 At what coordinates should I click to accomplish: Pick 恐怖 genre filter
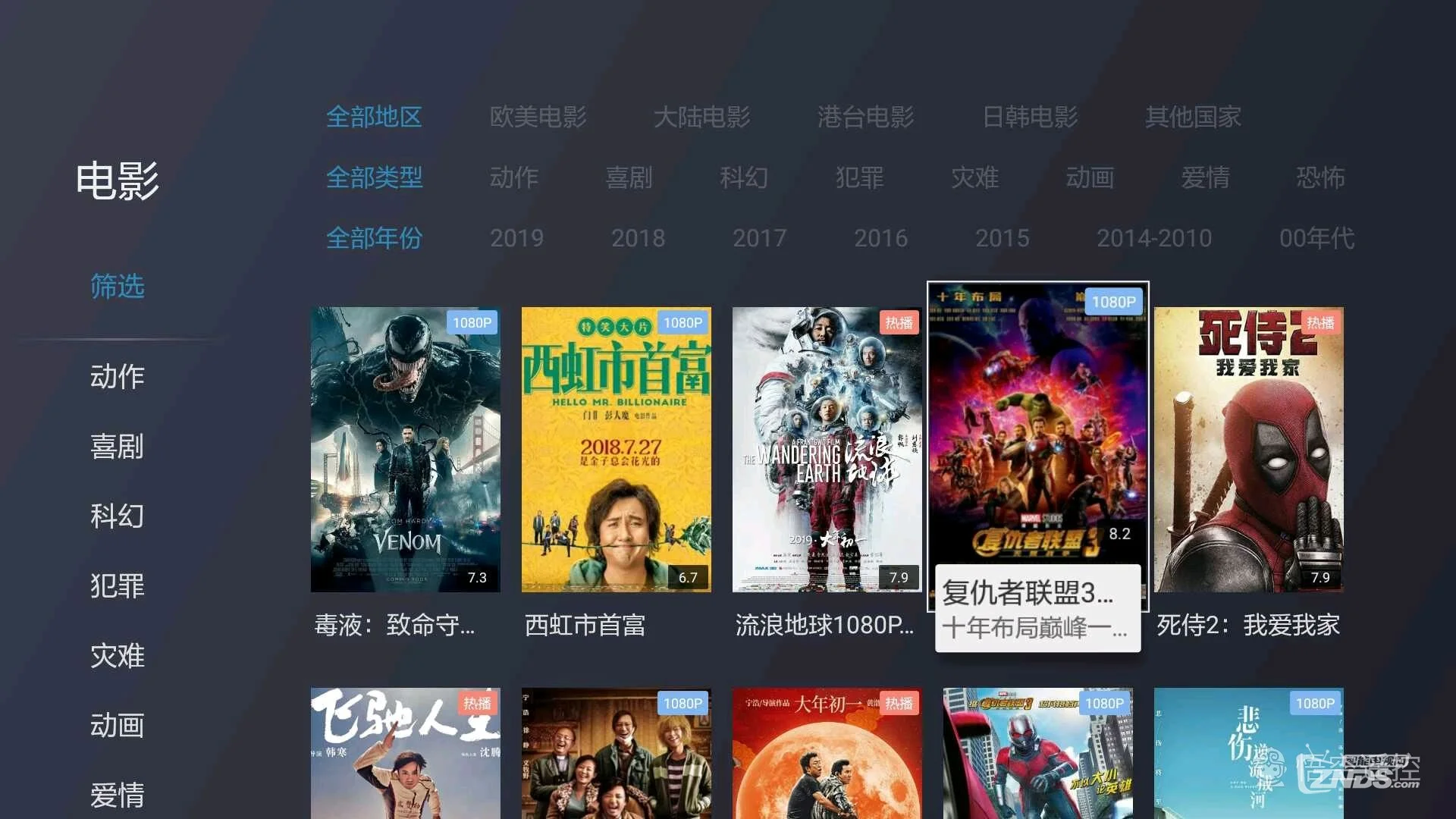1320,177
